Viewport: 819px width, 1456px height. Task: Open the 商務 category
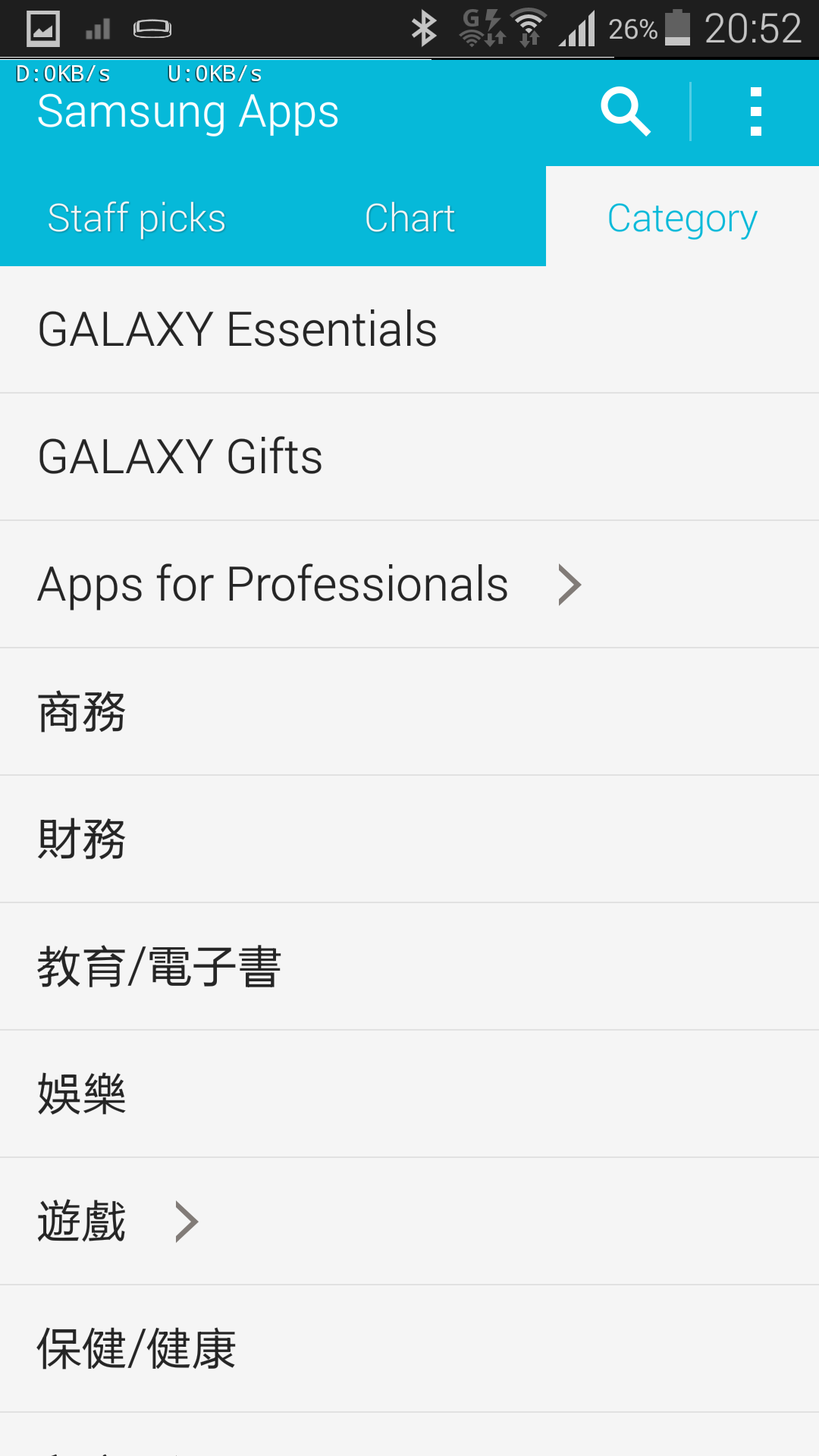click(409, 712)
